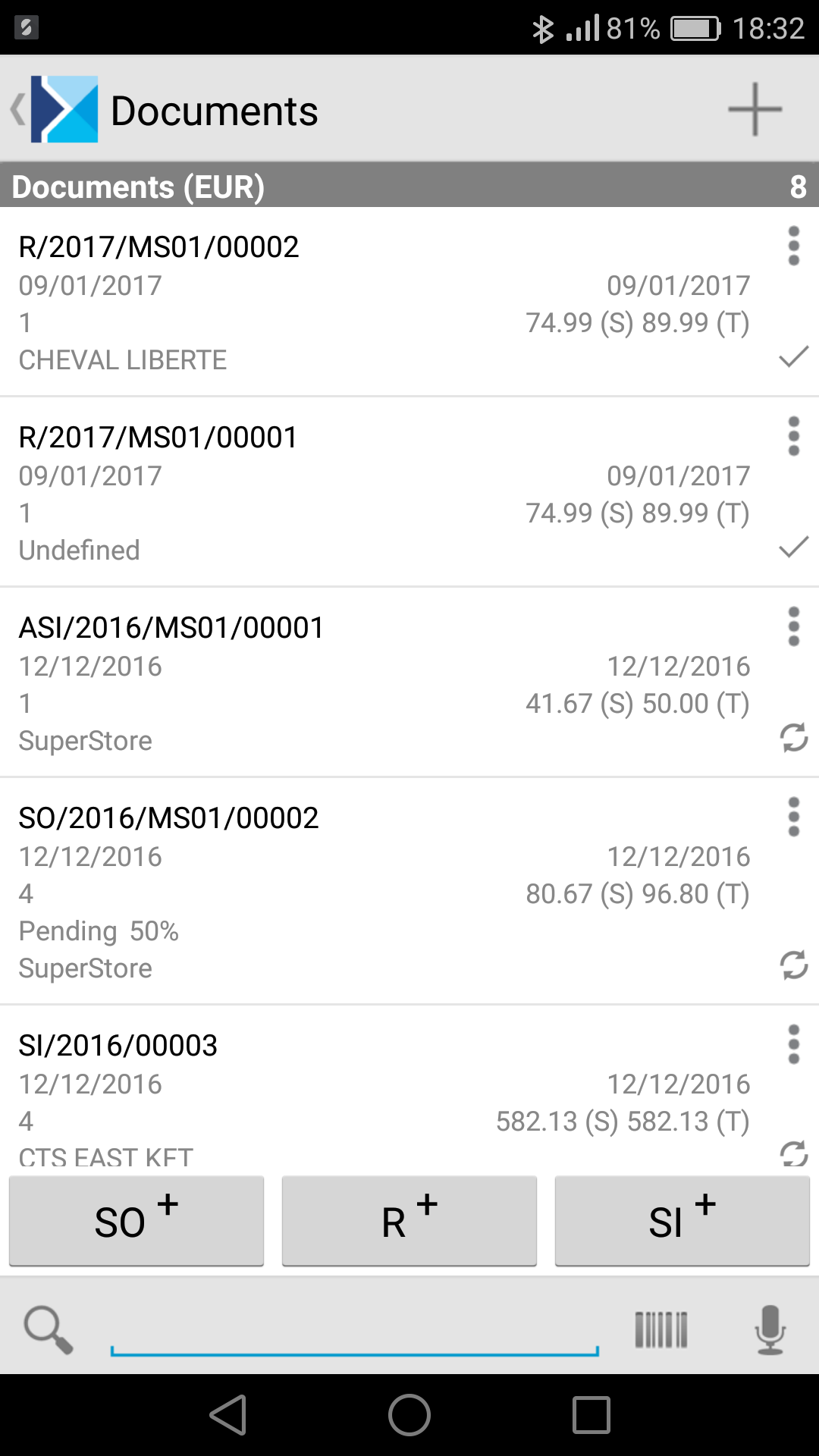819x1456 pixels.
Task: Open document R/2017/MS01/00002
Action: 303,302
